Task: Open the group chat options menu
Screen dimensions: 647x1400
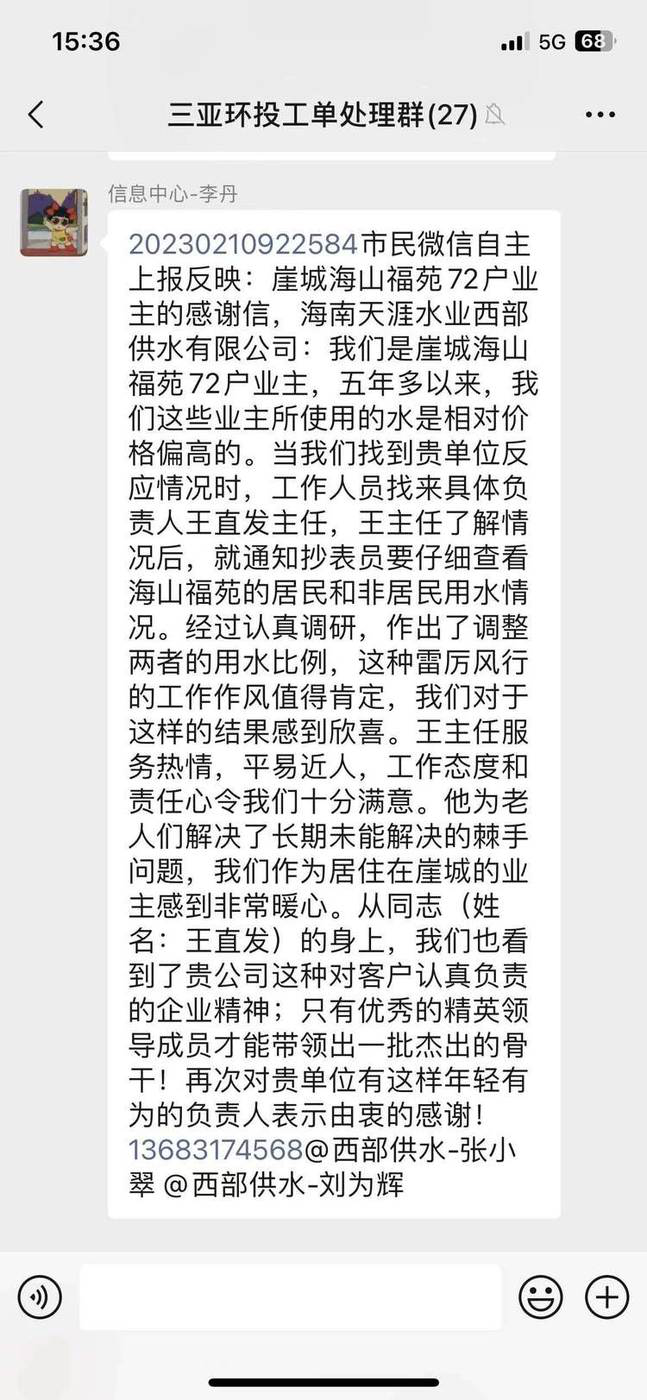Action: point(600,115)
